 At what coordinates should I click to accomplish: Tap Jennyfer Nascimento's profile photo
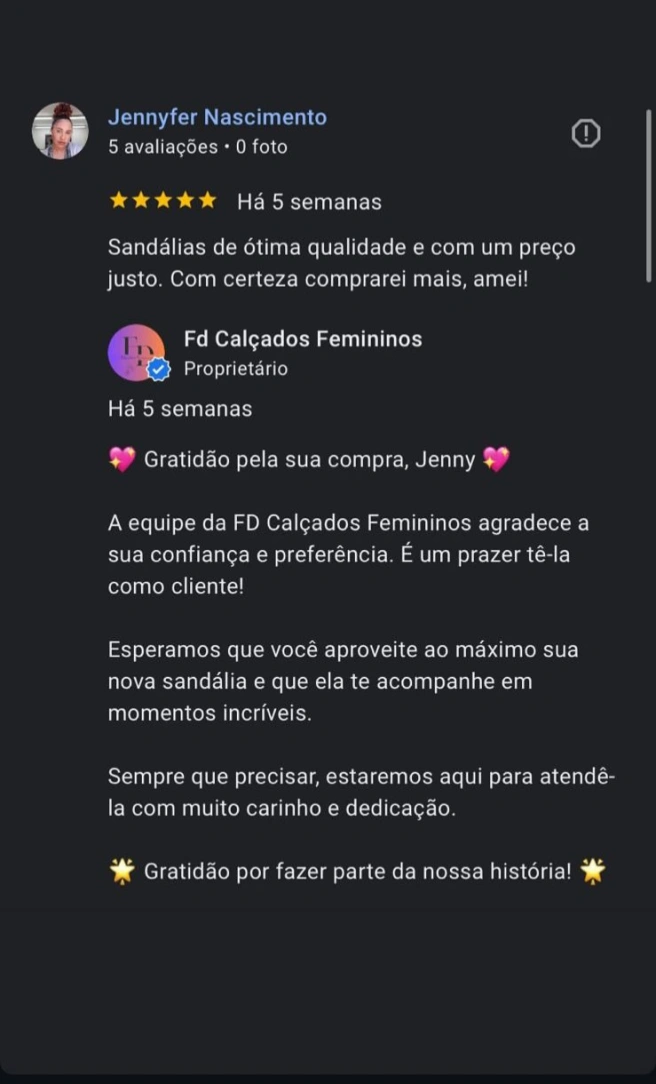point(60,131)
